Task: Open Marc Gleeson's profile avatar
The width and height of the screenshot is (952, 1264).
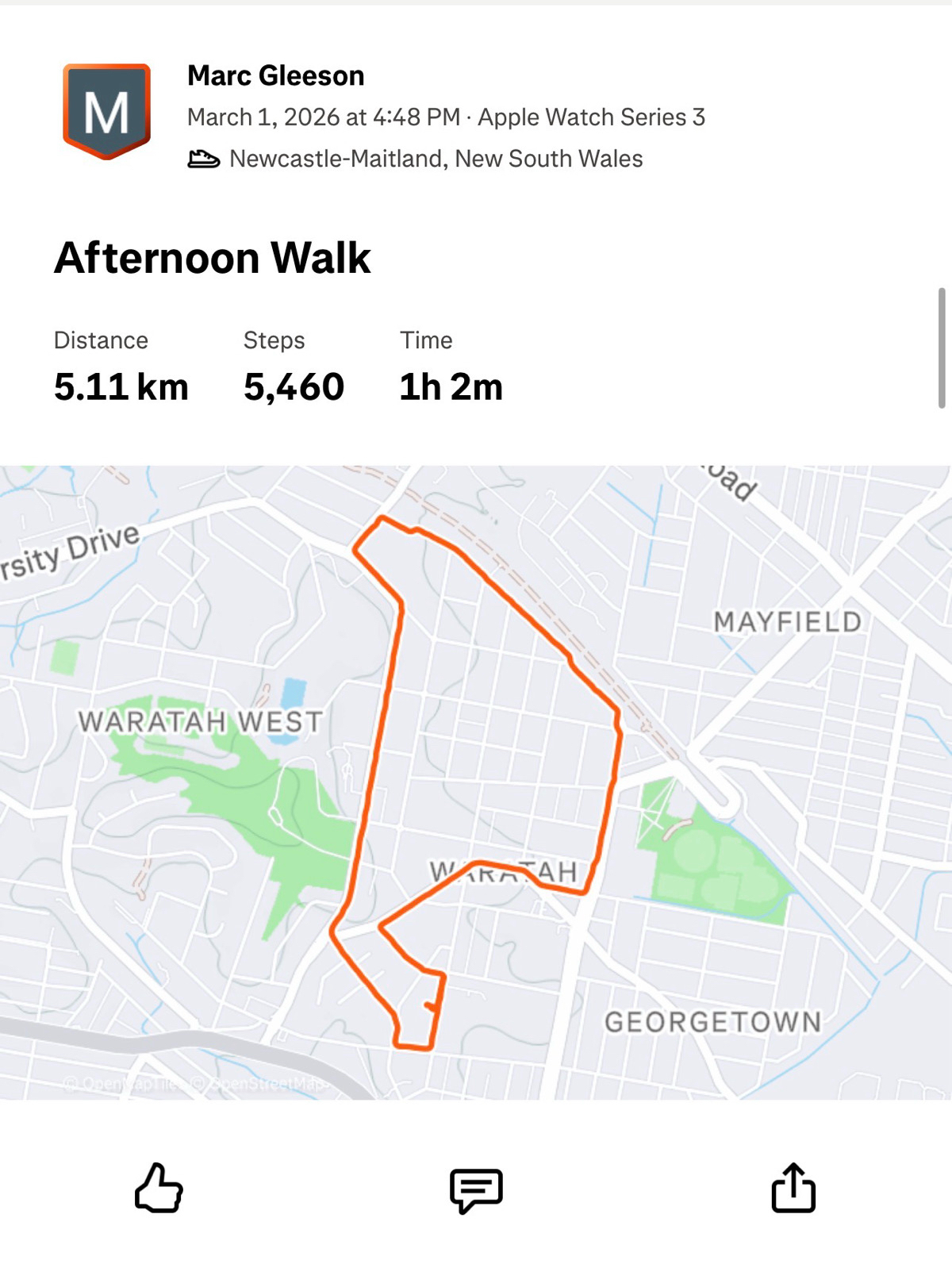Action: [x=106, y=111]
